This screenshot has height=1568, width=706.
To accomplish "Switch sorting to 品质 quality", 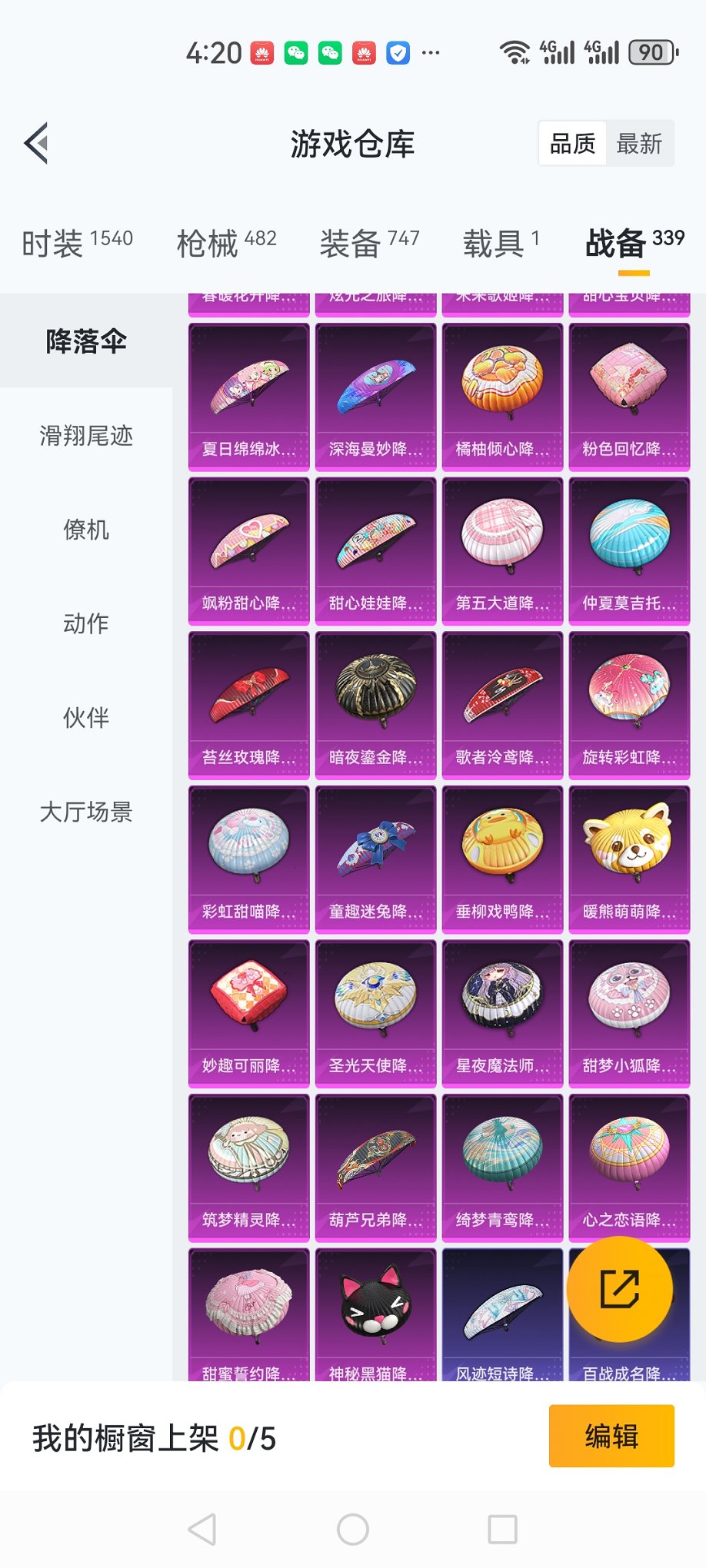I will 571,143.
